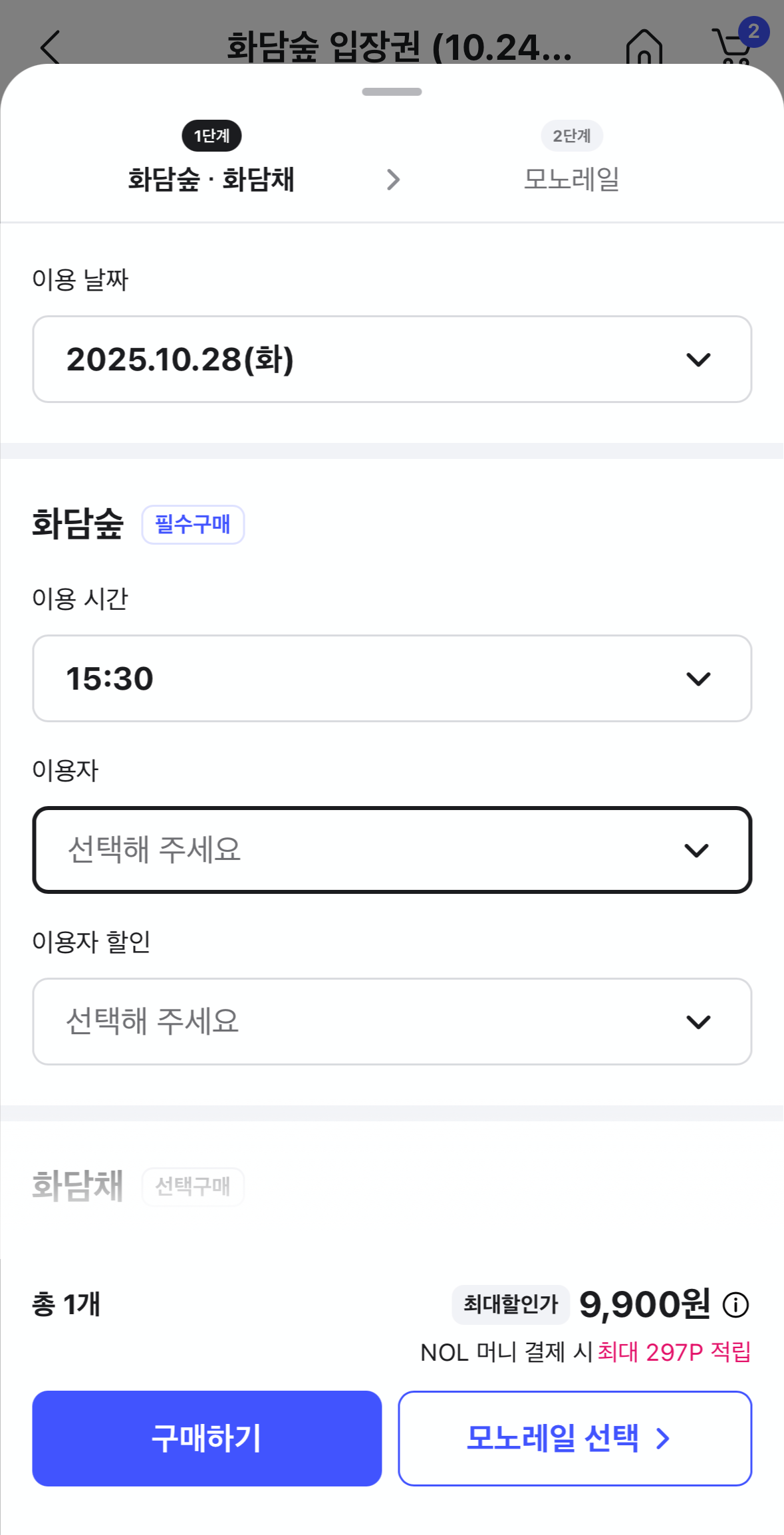
Task: Click the 모노레일 선택 button
Action: pos(574,1439)
